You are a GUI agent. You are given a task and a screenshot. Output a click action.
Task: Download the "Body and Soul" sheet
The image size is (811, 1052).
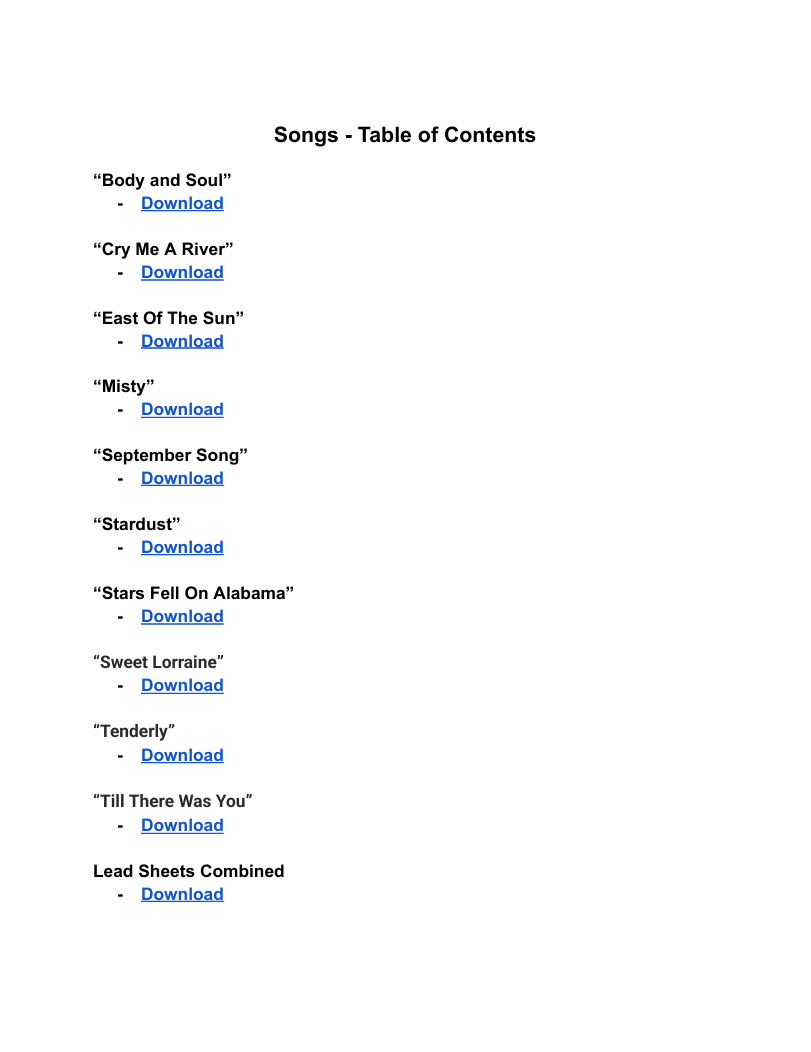[182, 203]
